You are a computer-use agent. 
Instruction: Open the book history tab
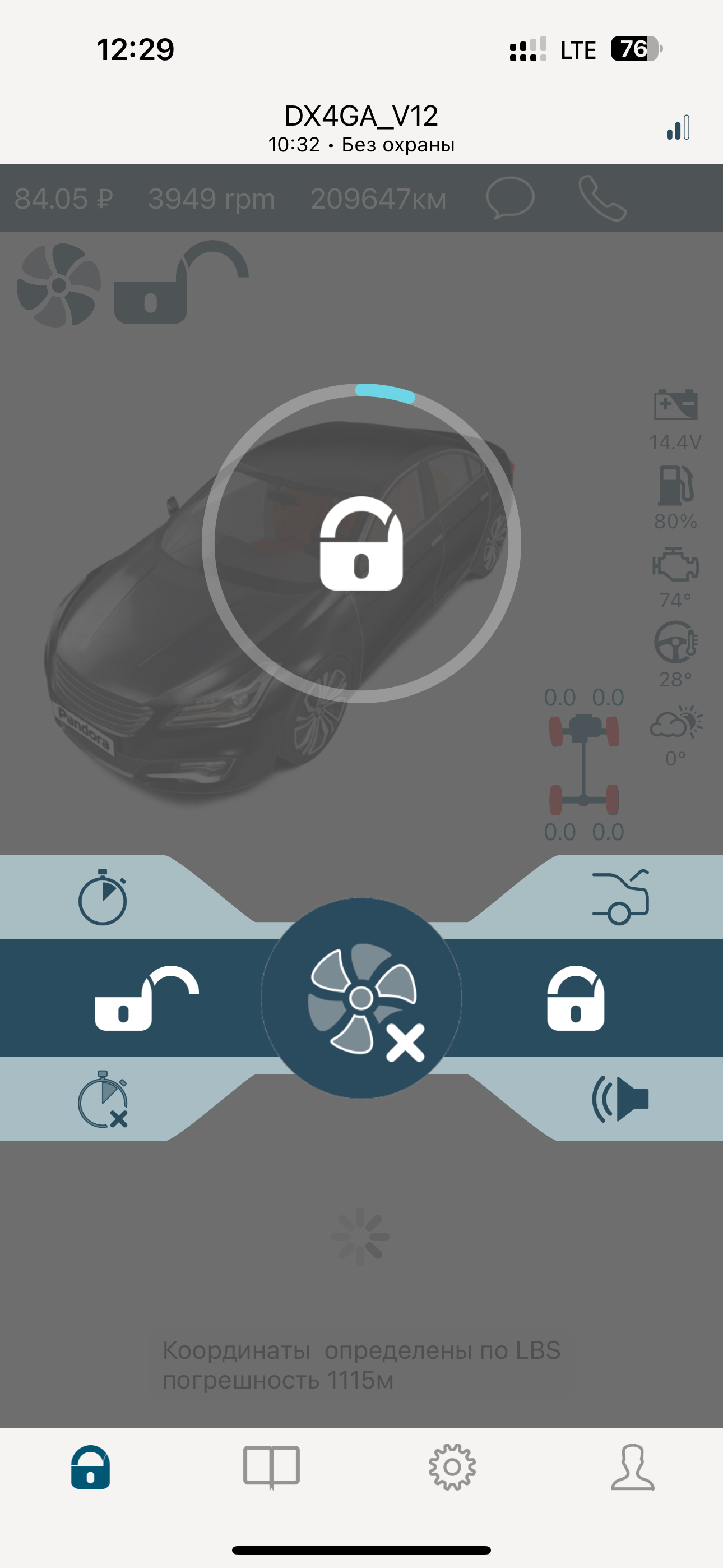(271, 1467)
